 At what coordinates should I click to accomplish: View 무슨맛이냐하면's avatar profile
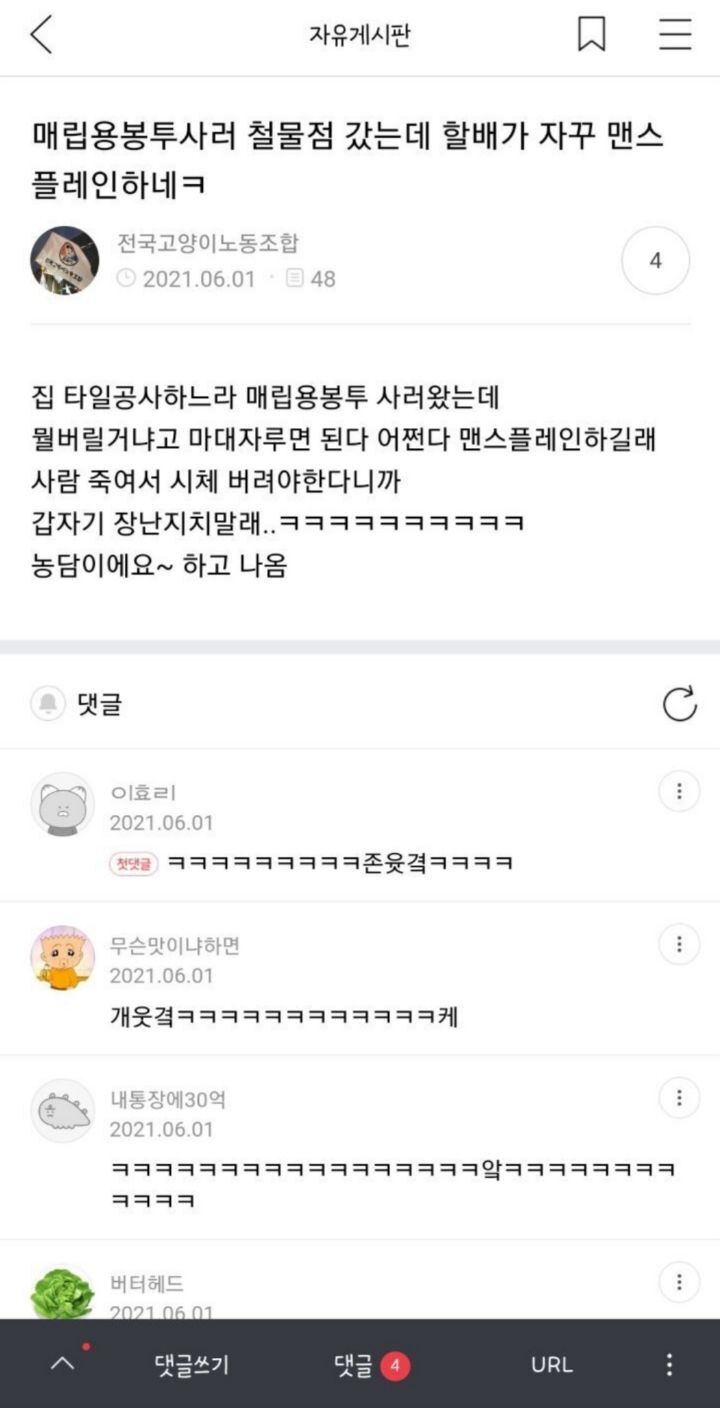coord(63,957)
